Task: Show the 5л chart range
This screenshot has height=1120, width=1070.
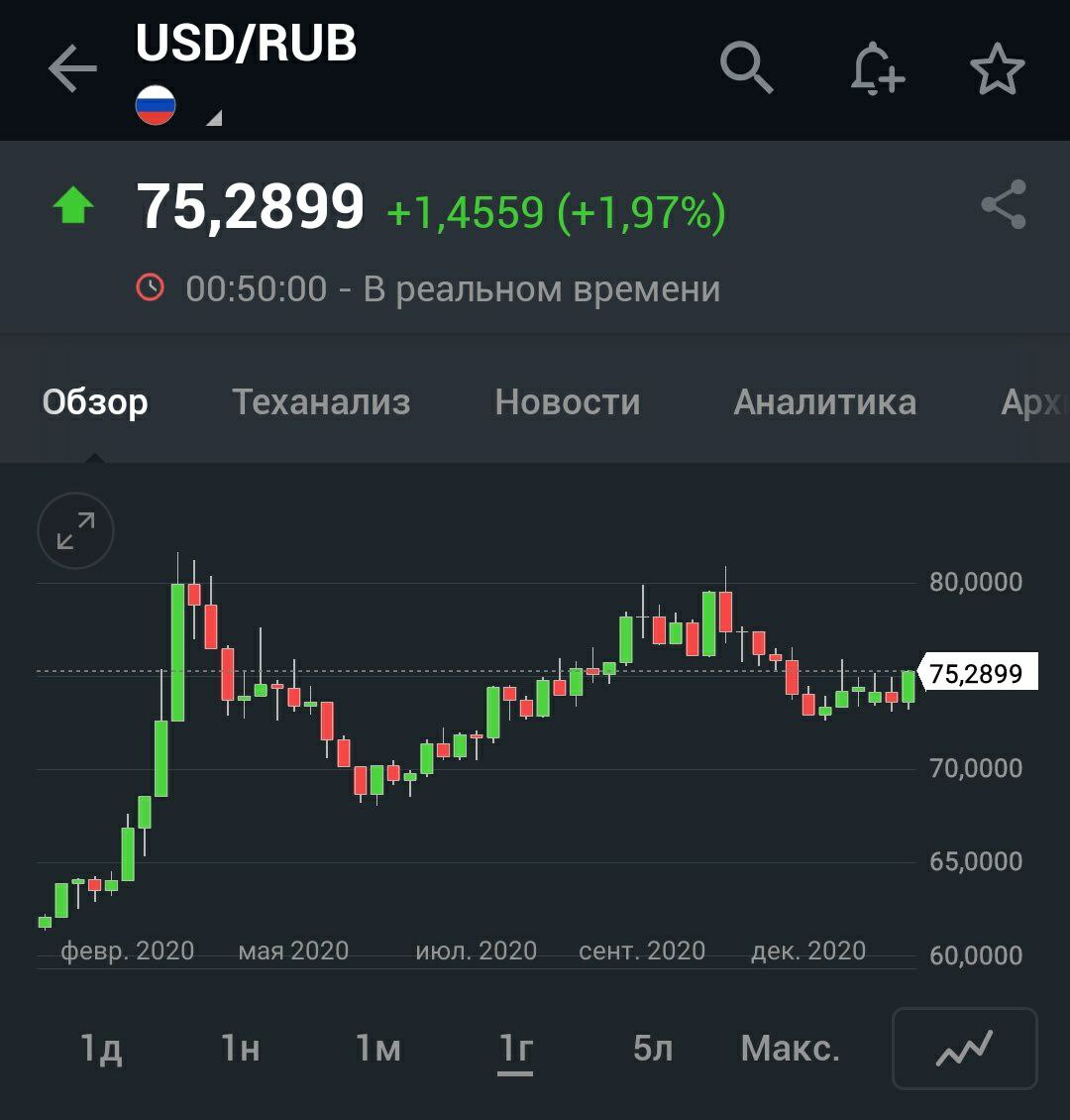Action: [653, 1048]
